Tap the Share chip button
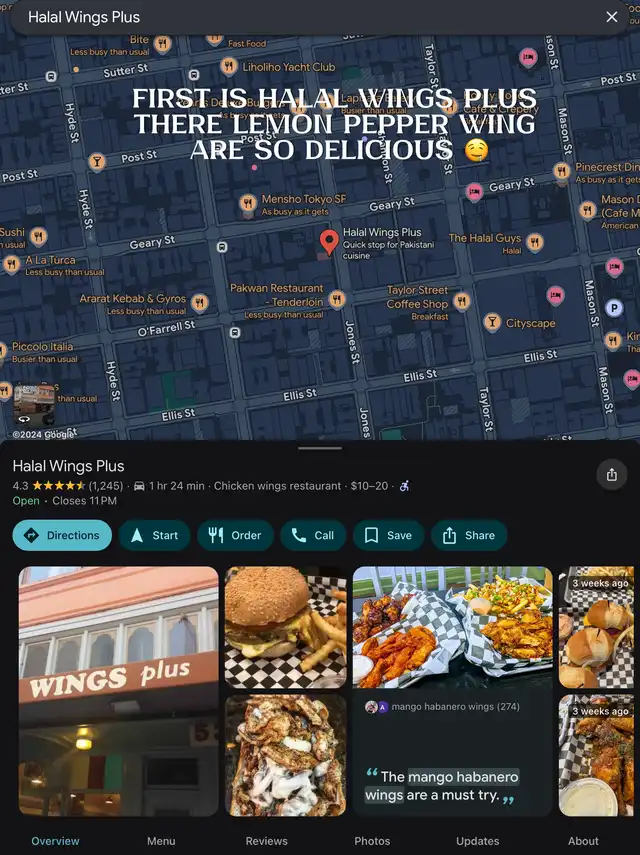 469,535
